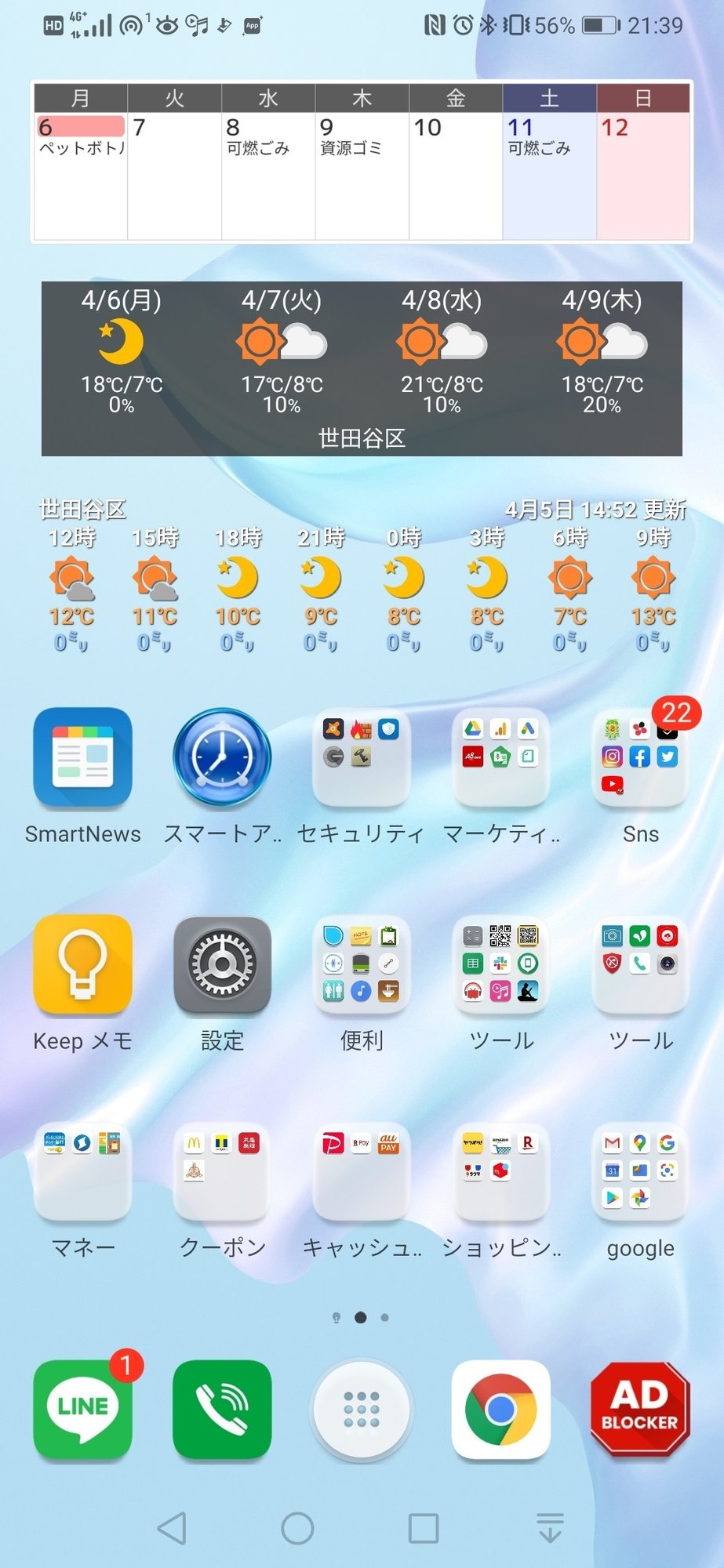
Task: Open the マーケティング folder
Action: point(500,757)
